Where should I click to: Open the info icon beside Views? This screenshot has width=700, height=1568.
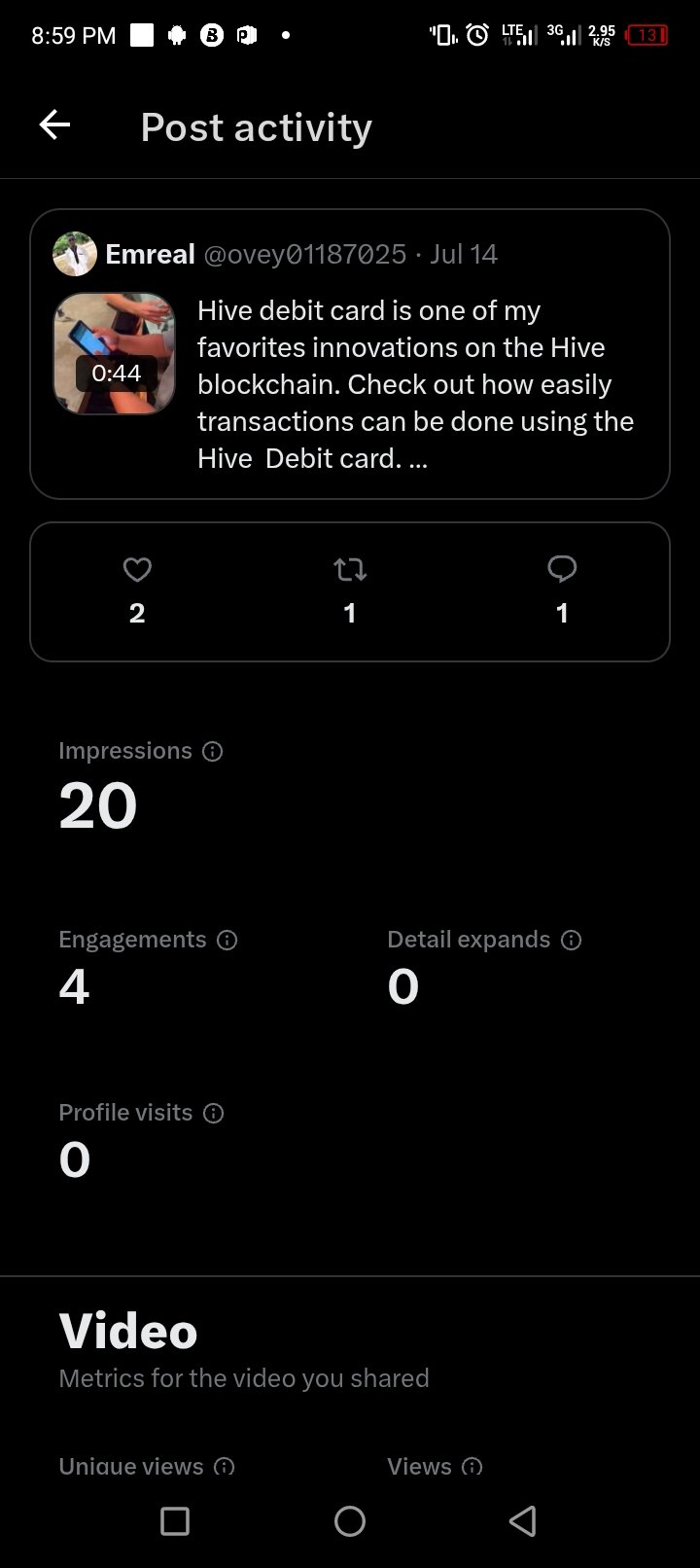(x=472, y=1467)
